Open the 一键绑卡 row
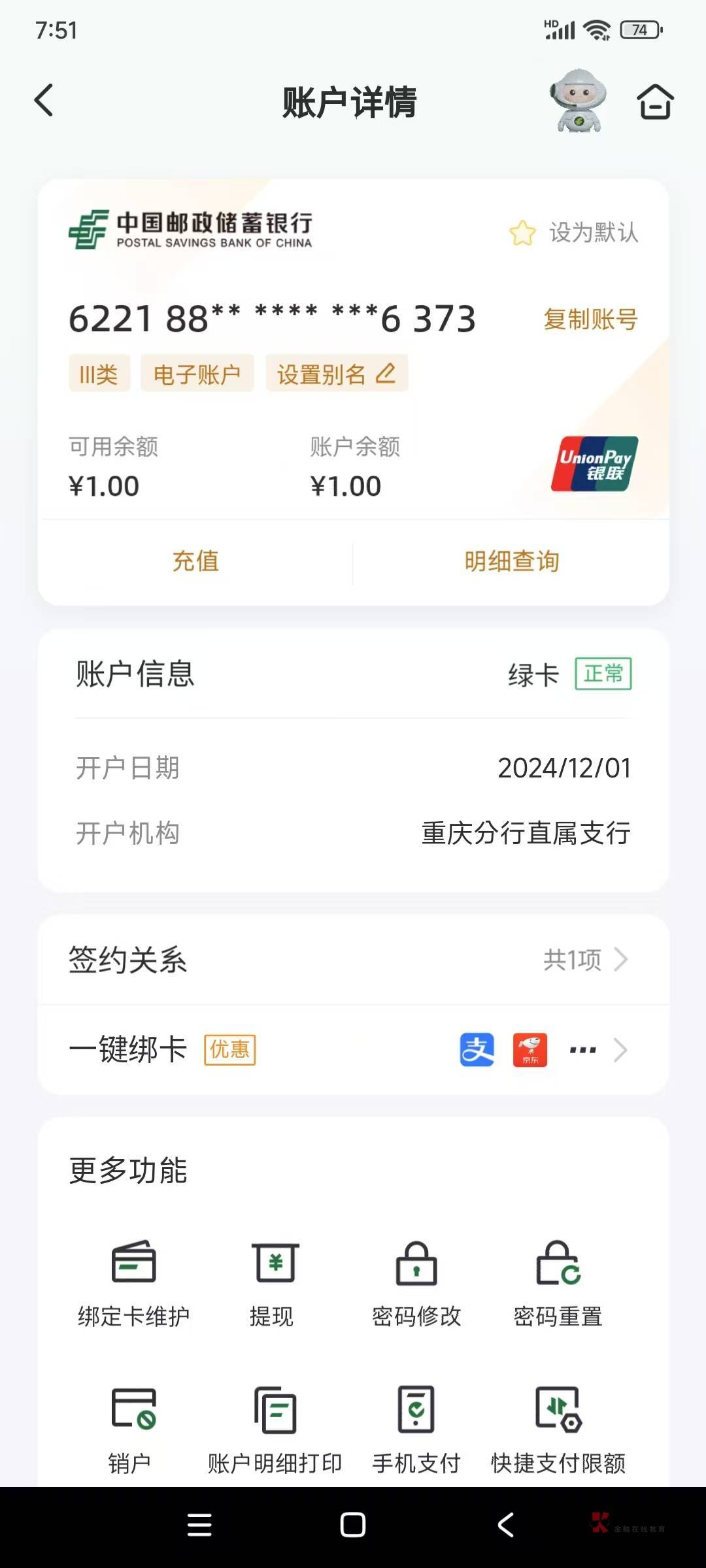This screenshot has width=706, height=1568. pos(353,1050)
